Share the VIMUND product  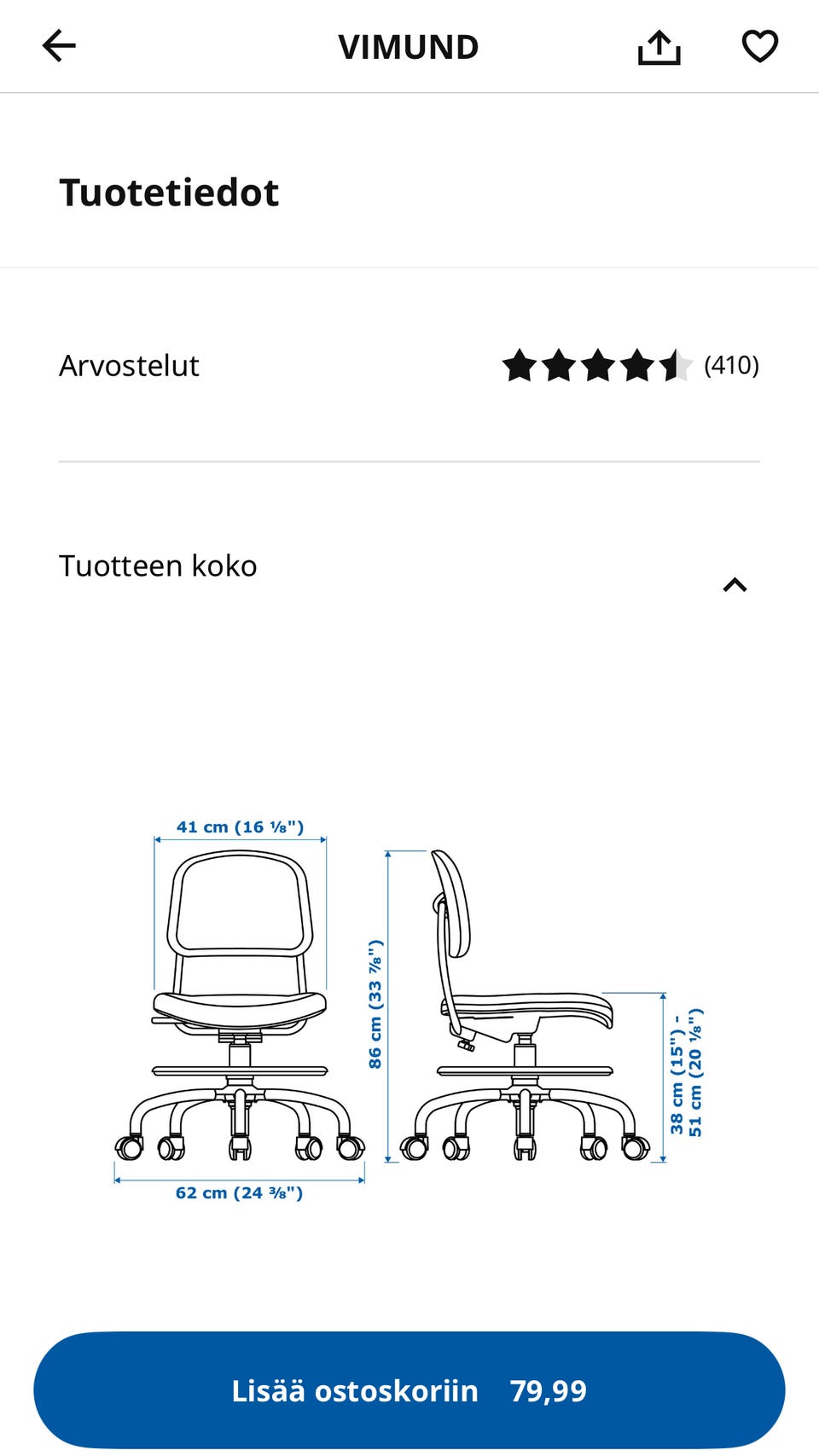(x=659, y=47)
